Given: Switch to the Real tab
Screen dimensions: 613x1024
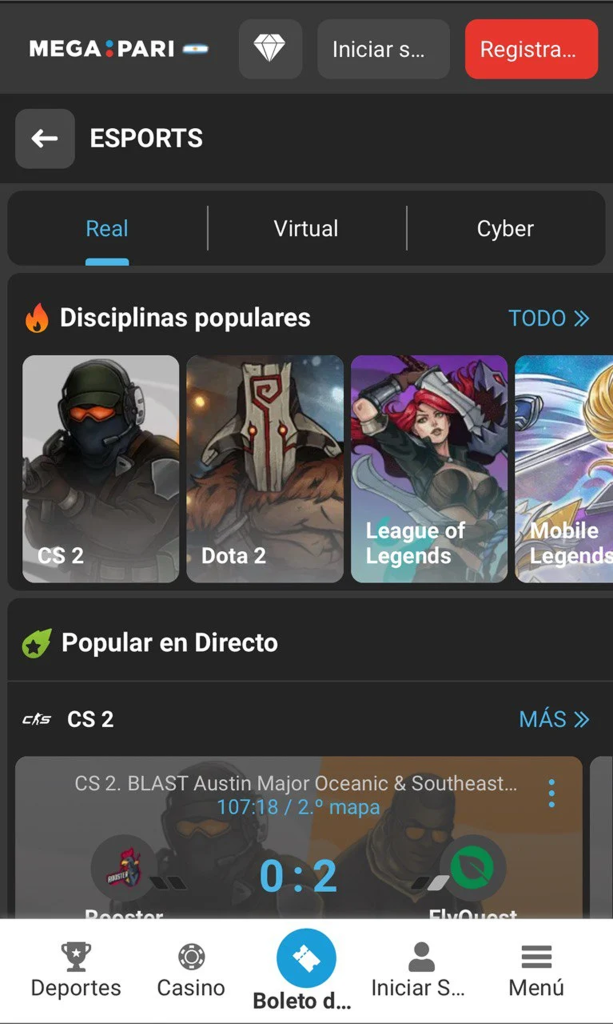Looking at the screenshot, I should (x=107, y=229).
